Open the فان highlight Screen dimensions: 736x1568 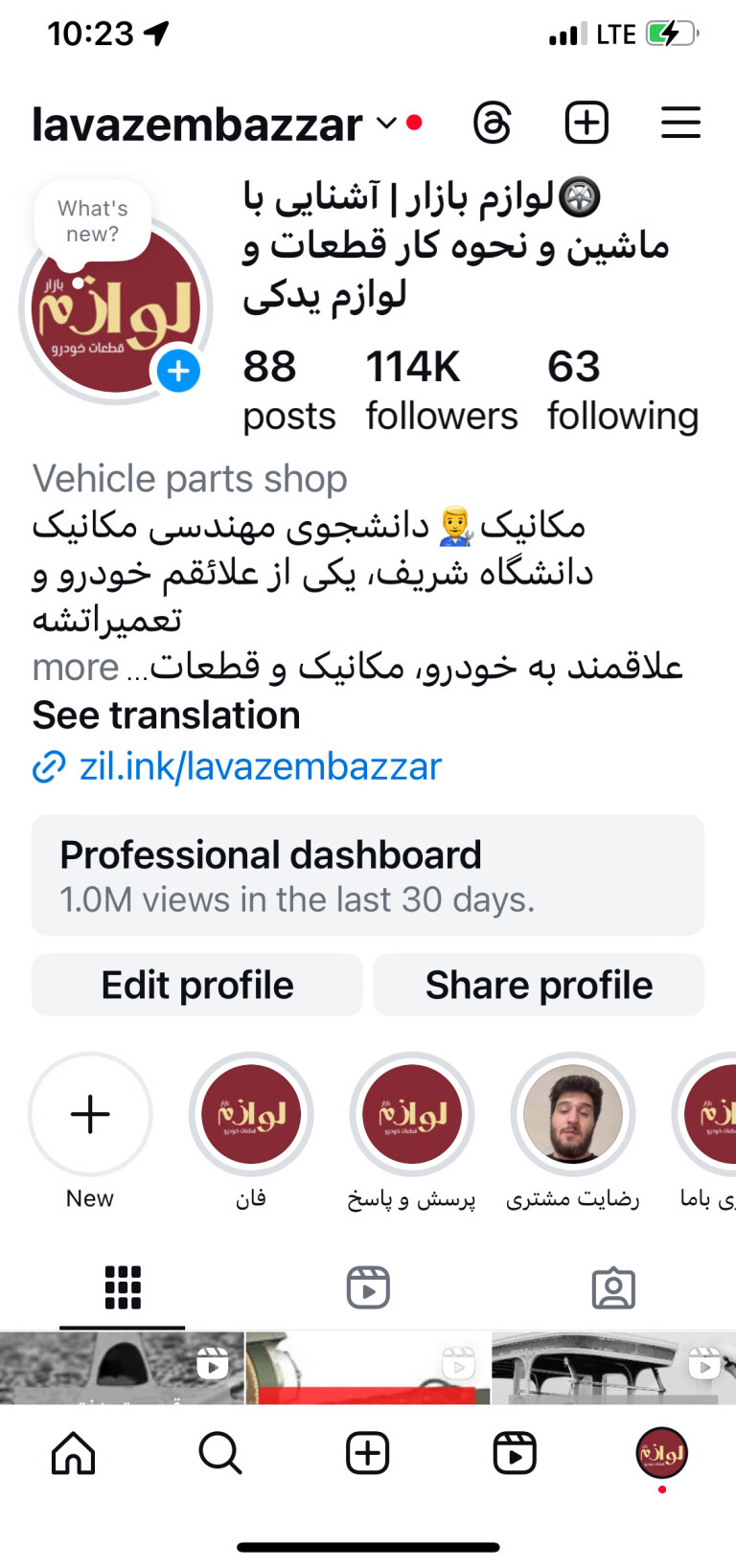point(251,1115)
